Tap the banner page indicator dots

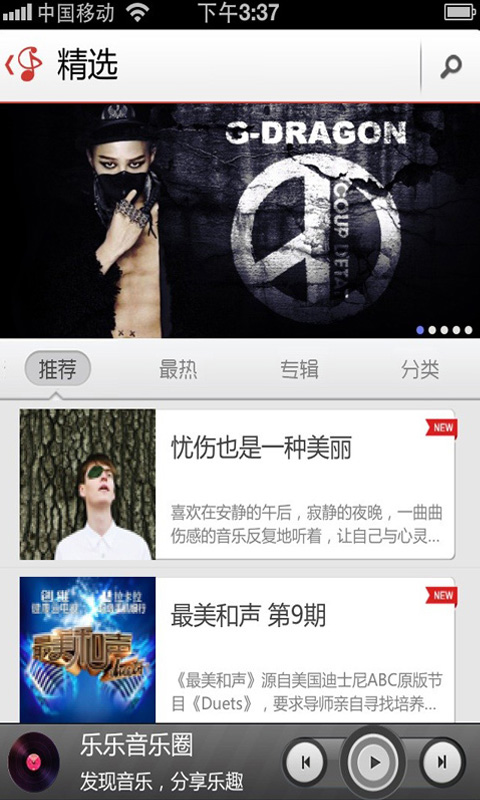click(x=444, y=330)
